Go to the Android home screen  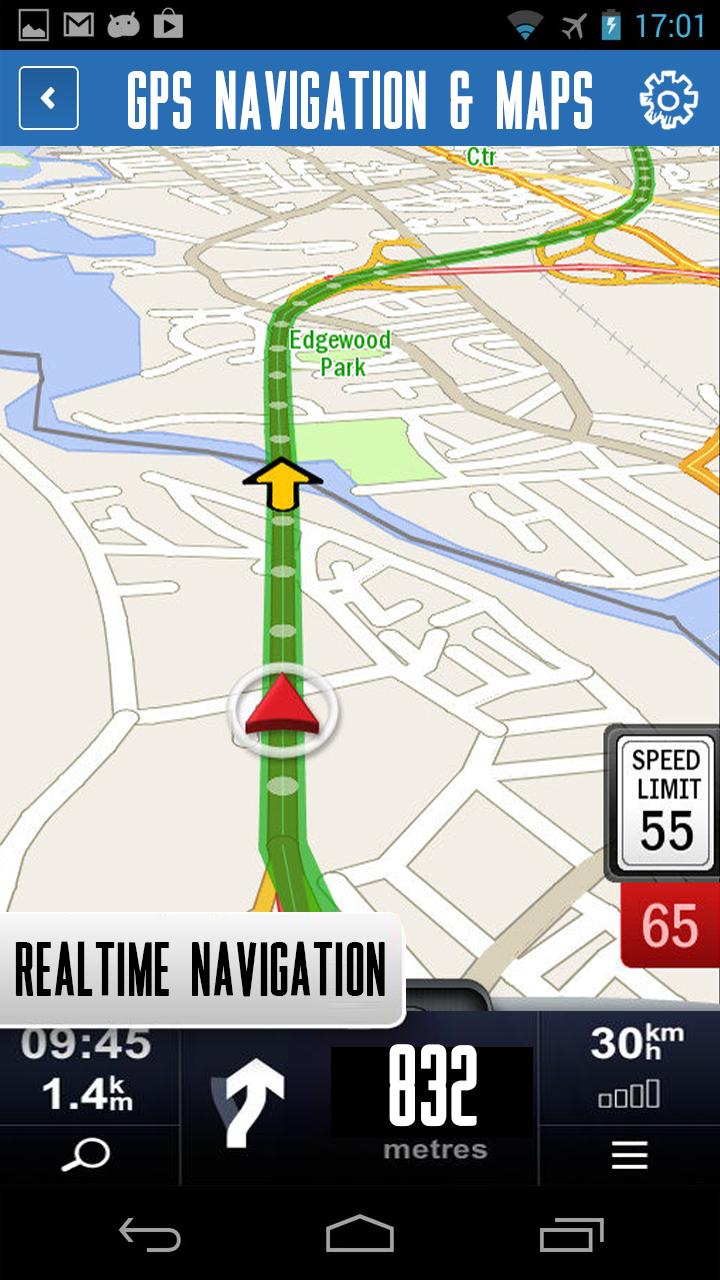coord(360,1233)
